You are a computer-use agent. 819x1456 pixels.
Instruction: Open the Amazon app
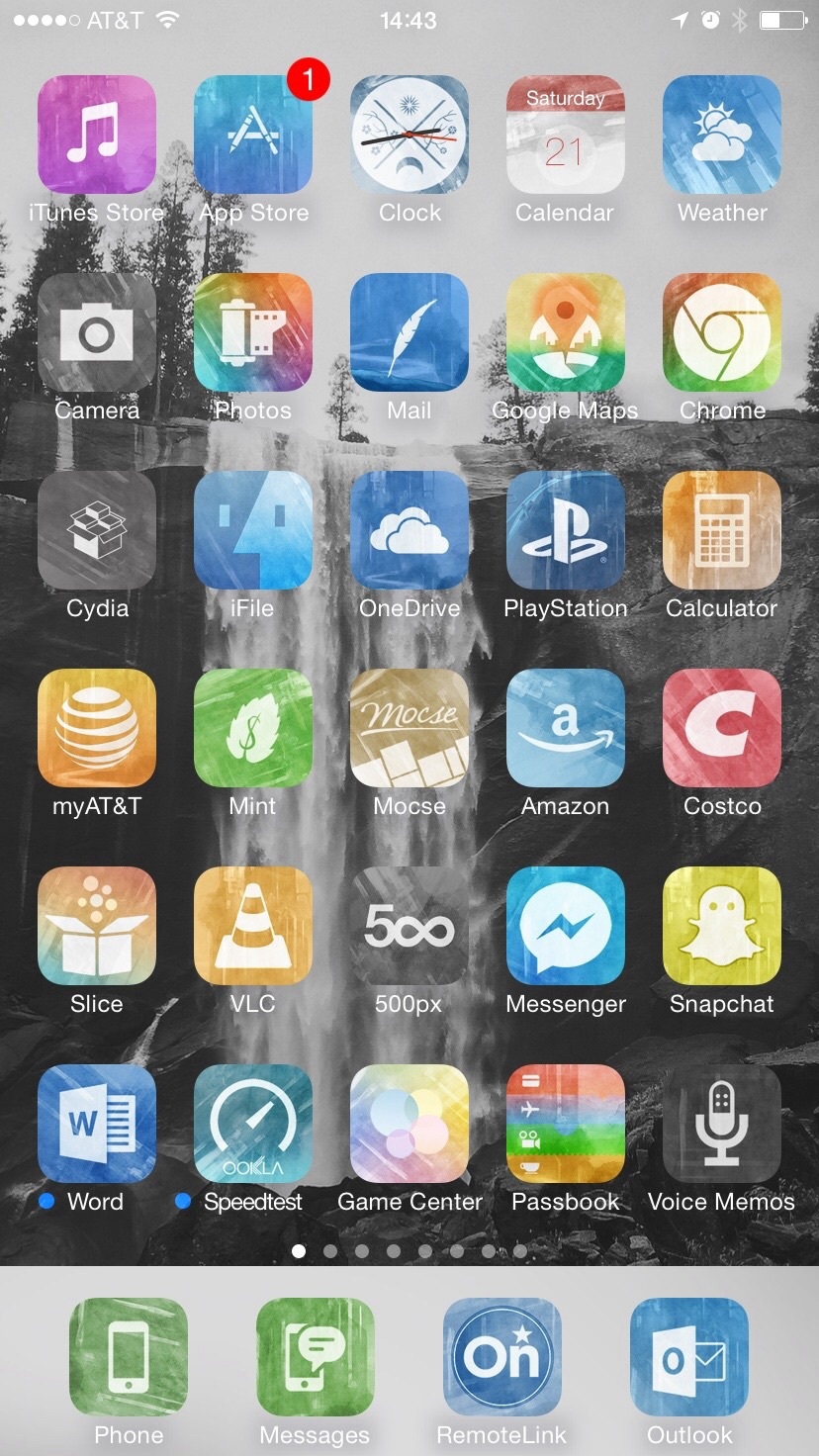pyautogui.click(x=565, y=728)
